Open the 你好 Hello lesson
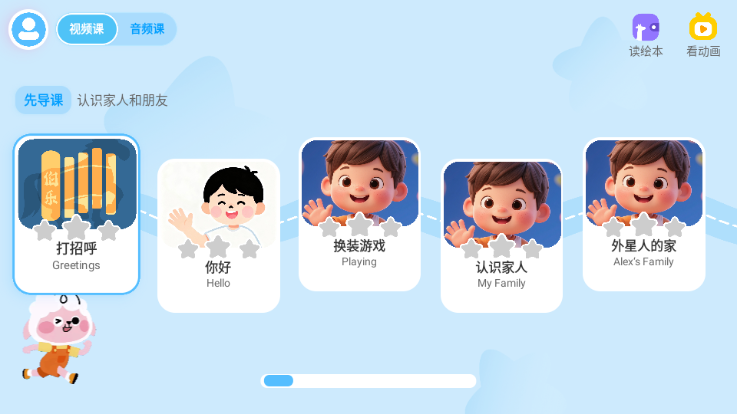 point(218,236)
